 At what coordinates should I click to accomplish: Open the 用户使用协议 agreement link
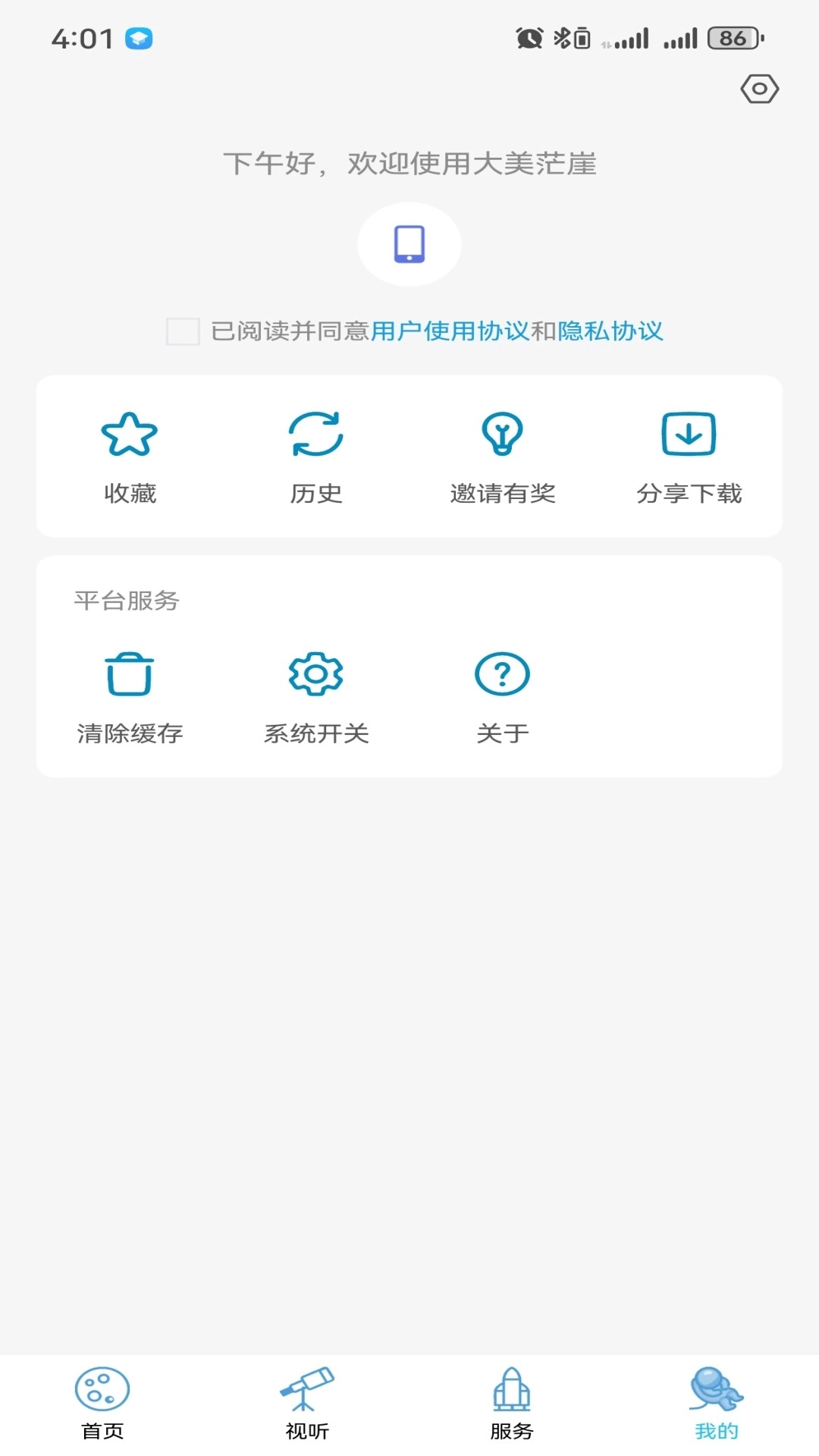[449, 331]
